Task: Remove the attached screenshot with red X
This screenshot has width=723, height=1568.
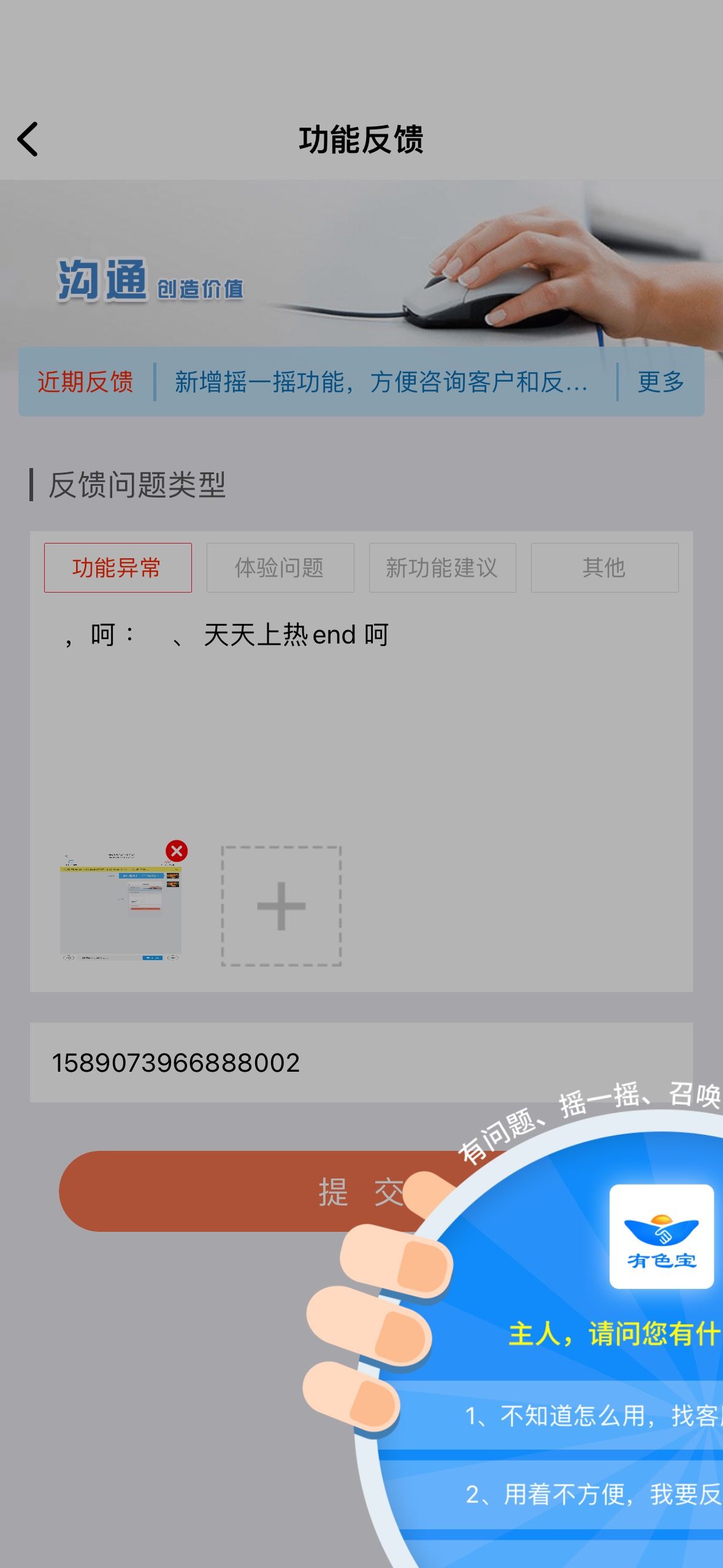Action: tap(177, 851)
